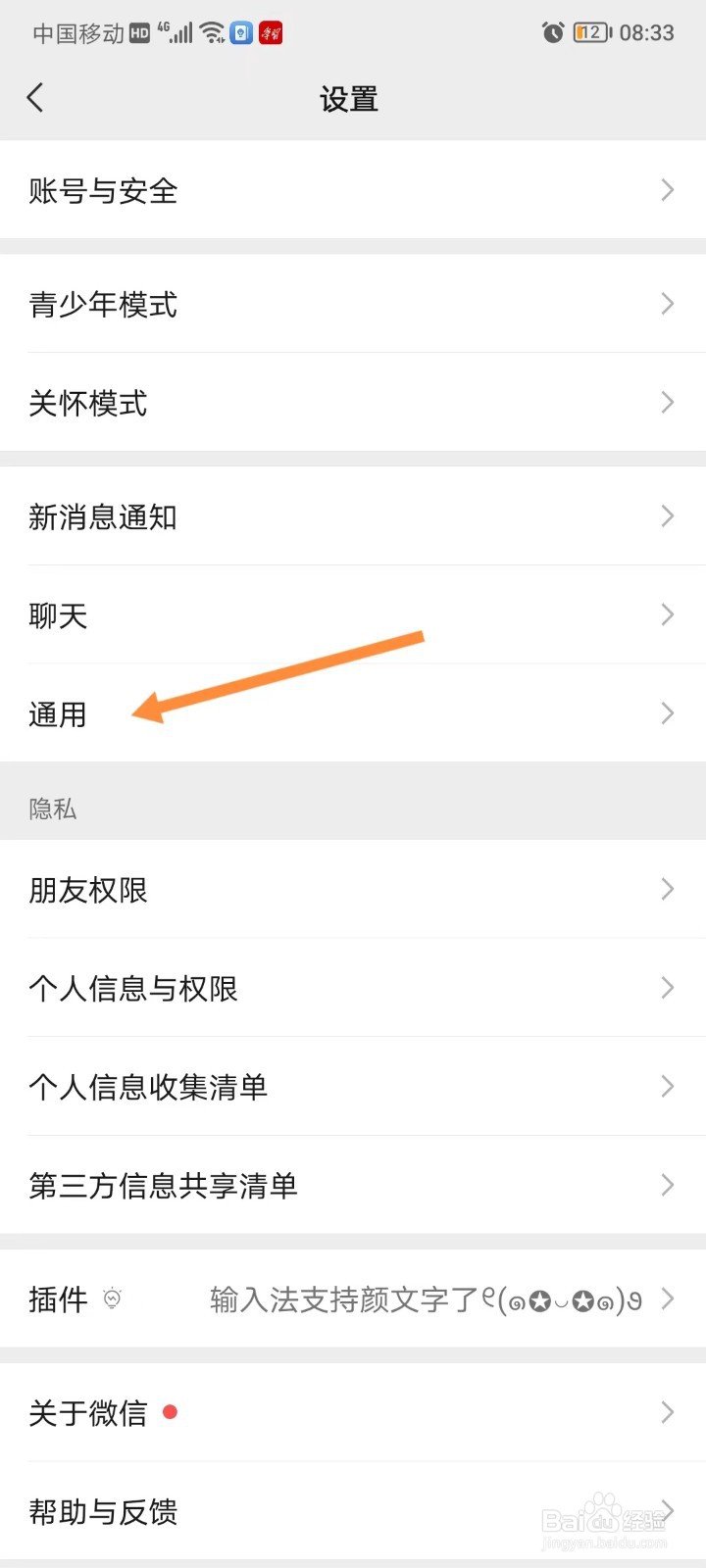Tap the red dot beside 关于微信
The image size is (706, 1568).
click(x=172, y=1411)
